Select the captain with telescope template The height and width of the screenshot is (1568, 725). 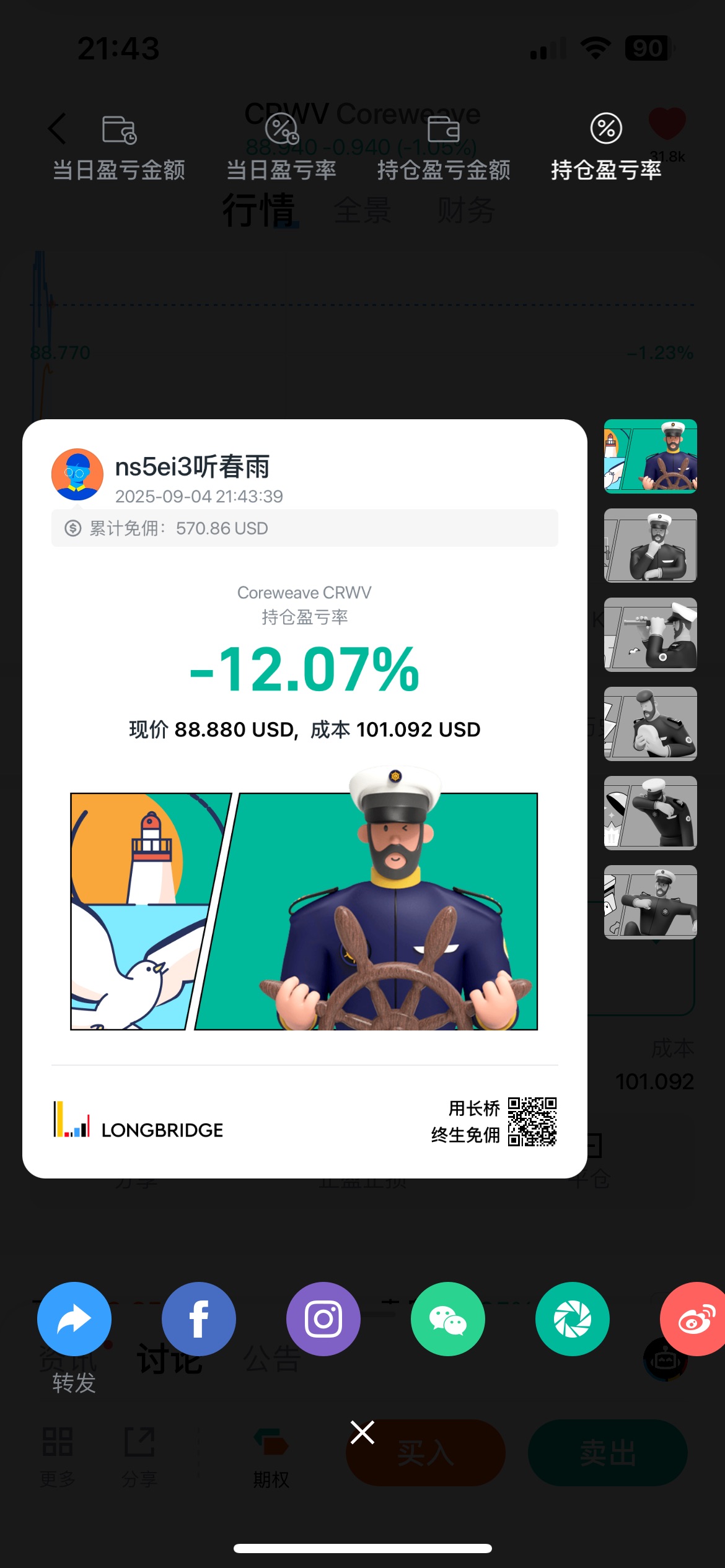650,635
